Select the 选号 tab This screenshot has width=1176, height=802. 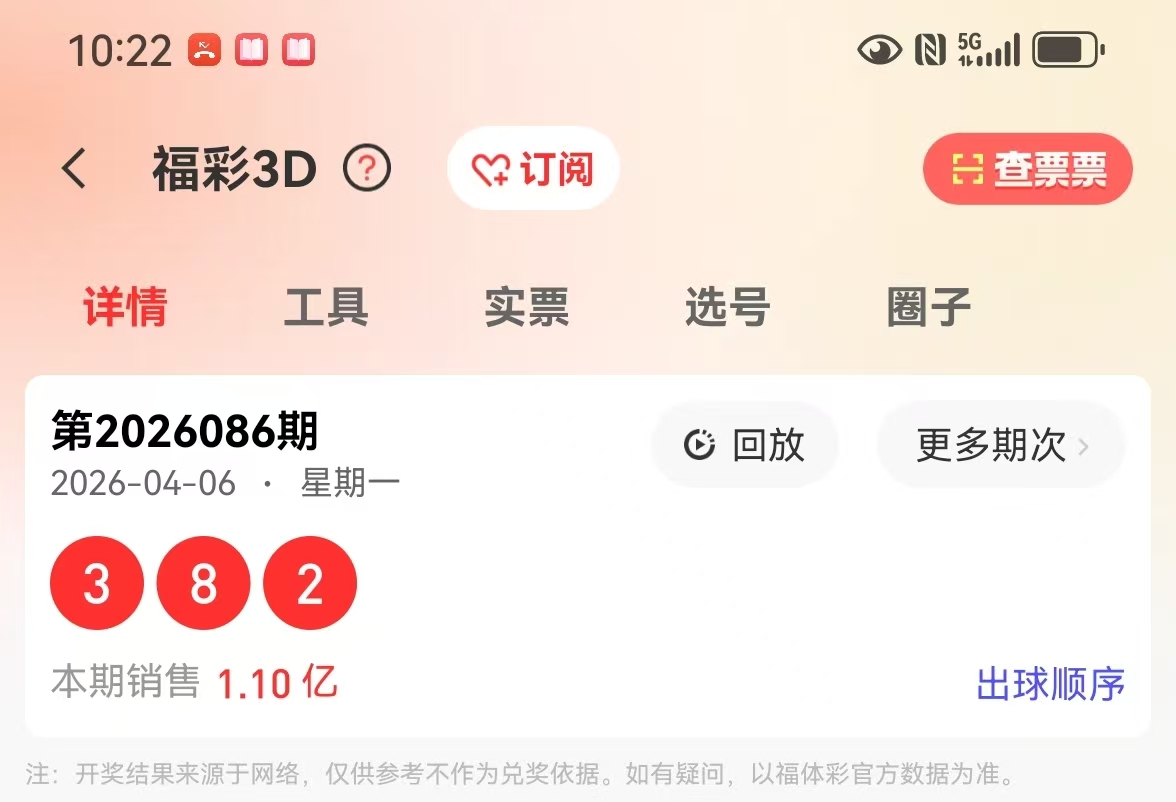coord(727,308)
